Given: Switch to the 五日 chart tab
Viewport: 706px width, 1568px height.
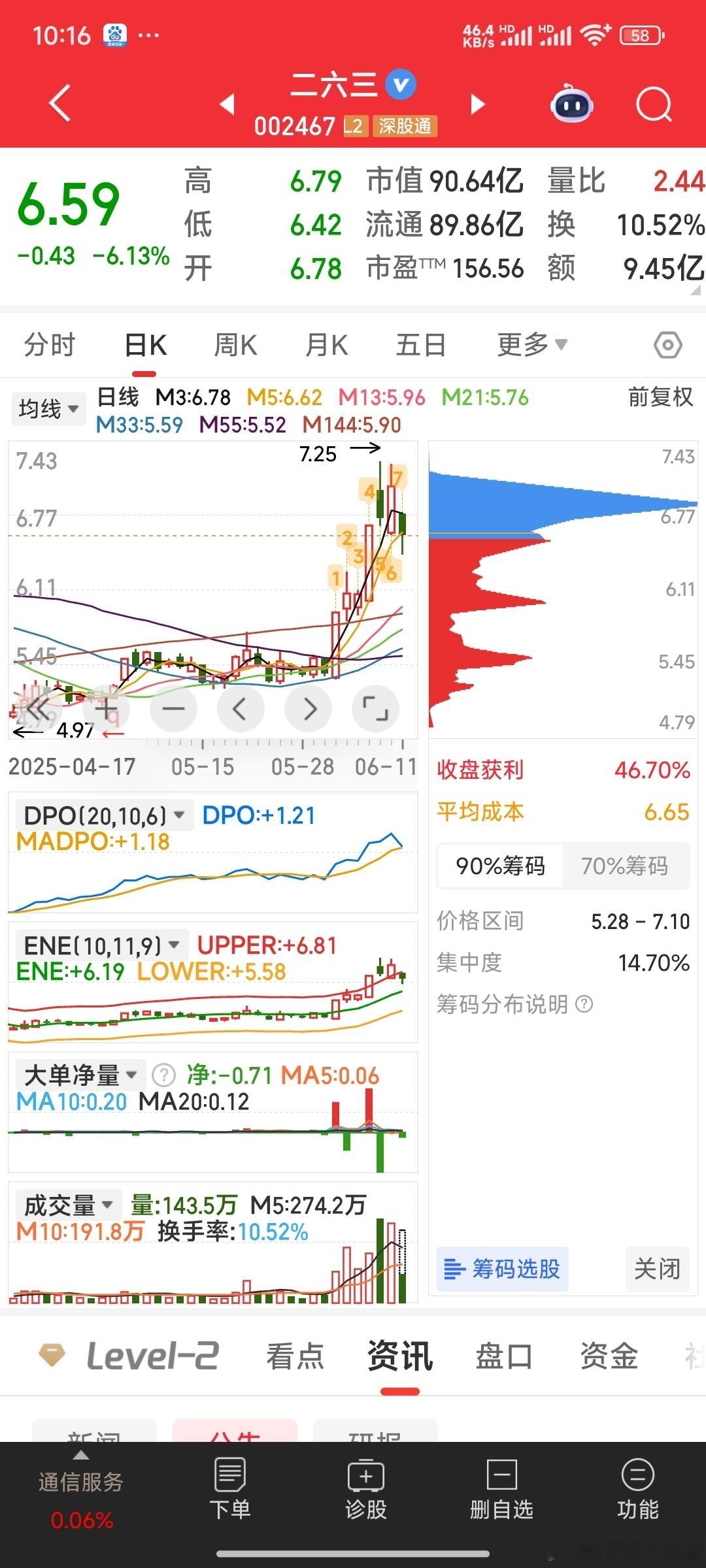Looking at the screenshot, I should tap(420, 345).
